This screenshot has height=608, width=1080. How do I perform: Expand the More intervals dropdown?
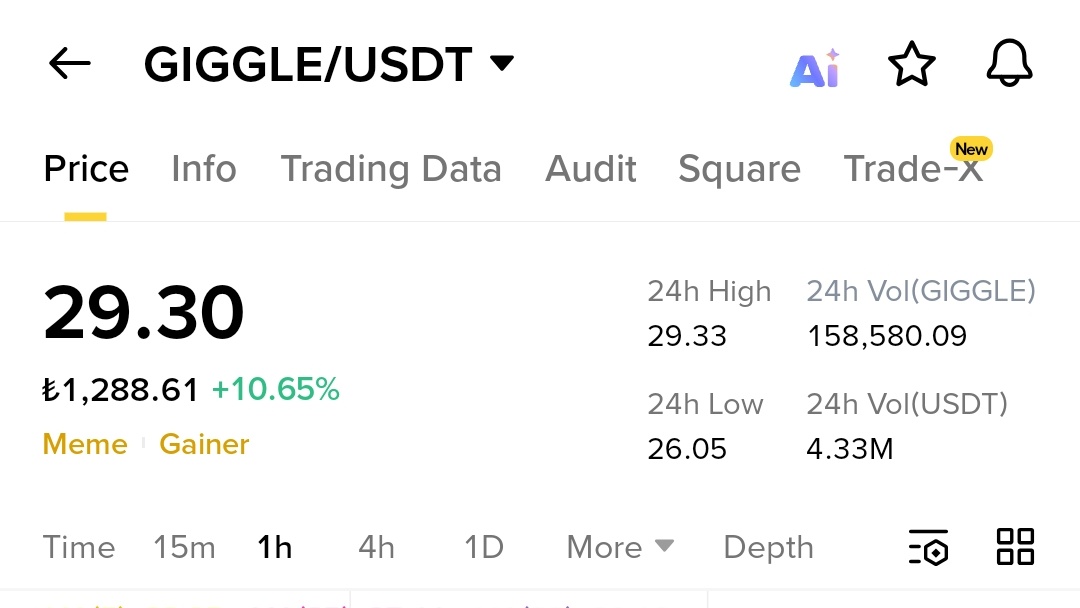[620, 548]
